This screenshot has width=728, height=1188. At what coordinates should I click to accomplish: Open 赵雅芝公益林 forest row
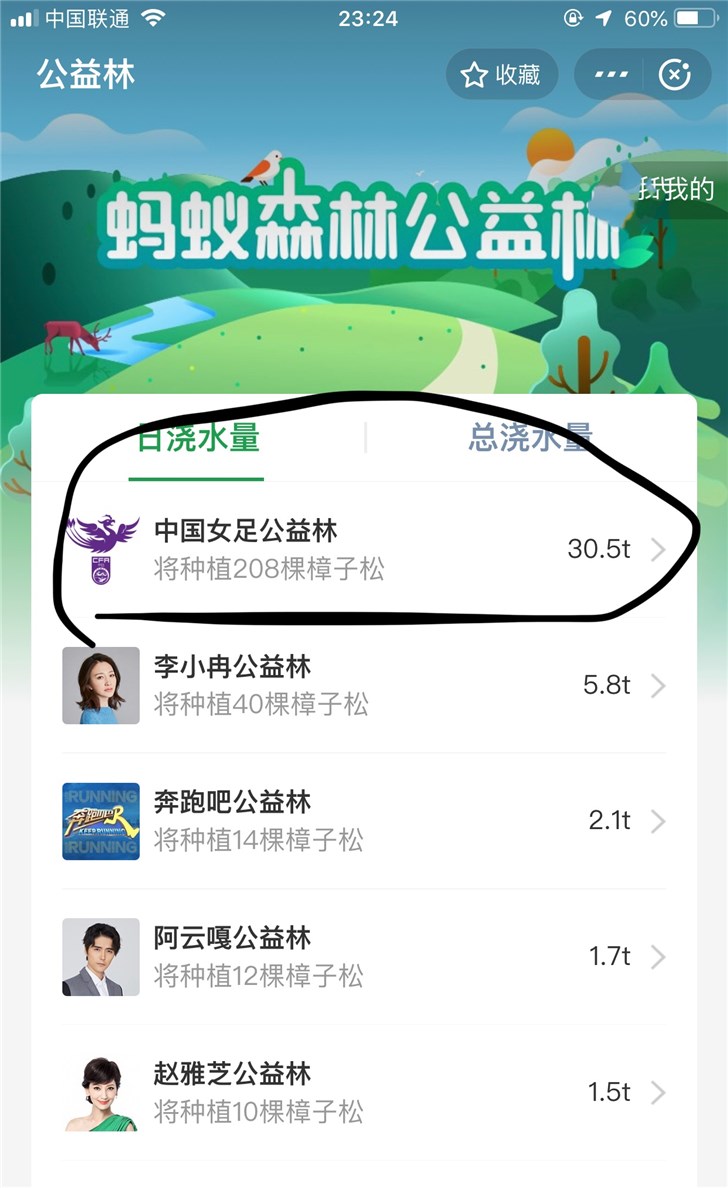(364, 1093)
